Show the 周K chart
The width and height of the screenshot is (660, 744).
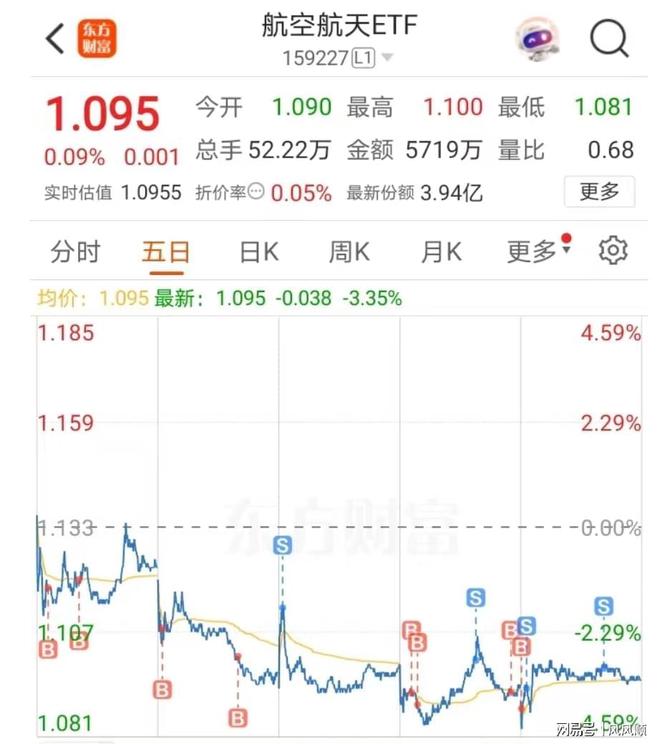pos(349,252)
